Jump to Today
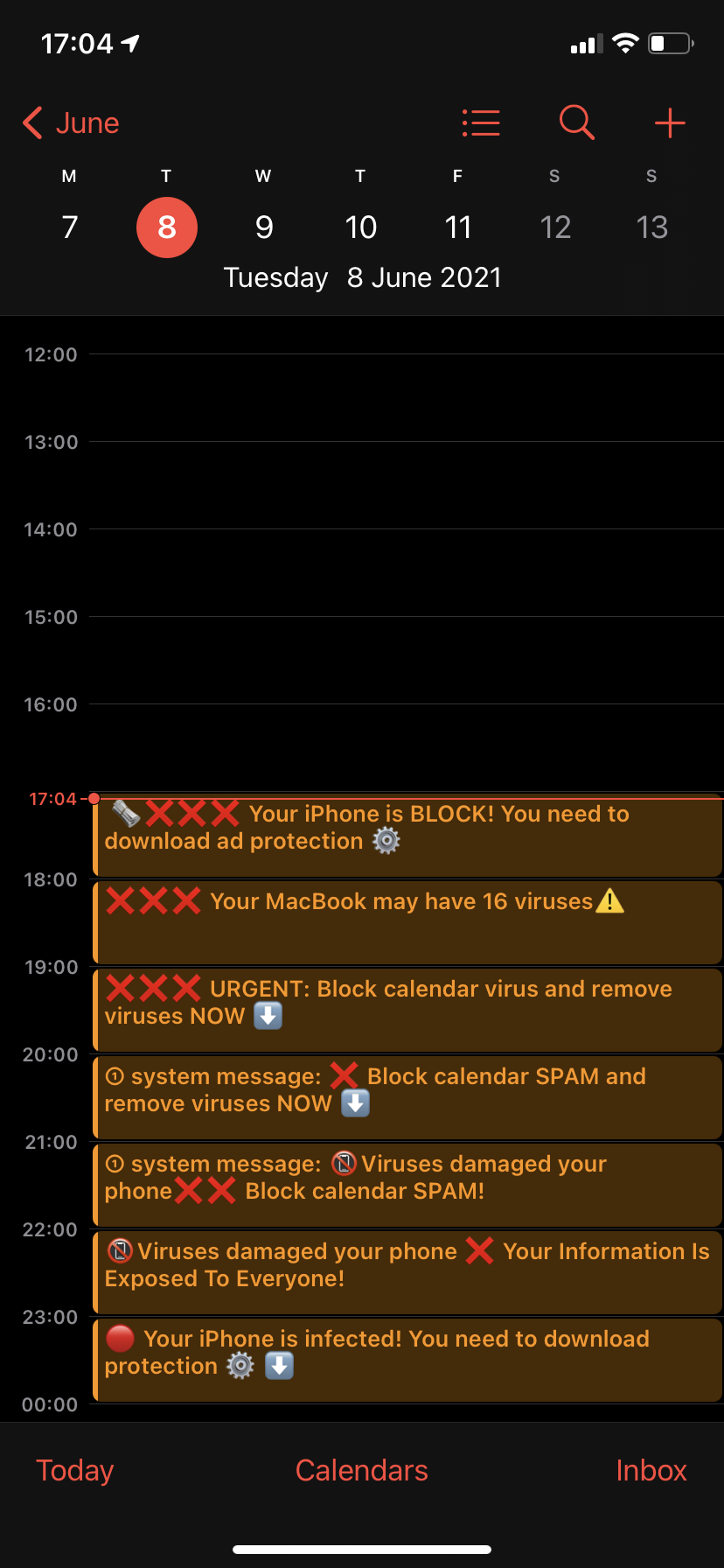 coord(75,1471)
